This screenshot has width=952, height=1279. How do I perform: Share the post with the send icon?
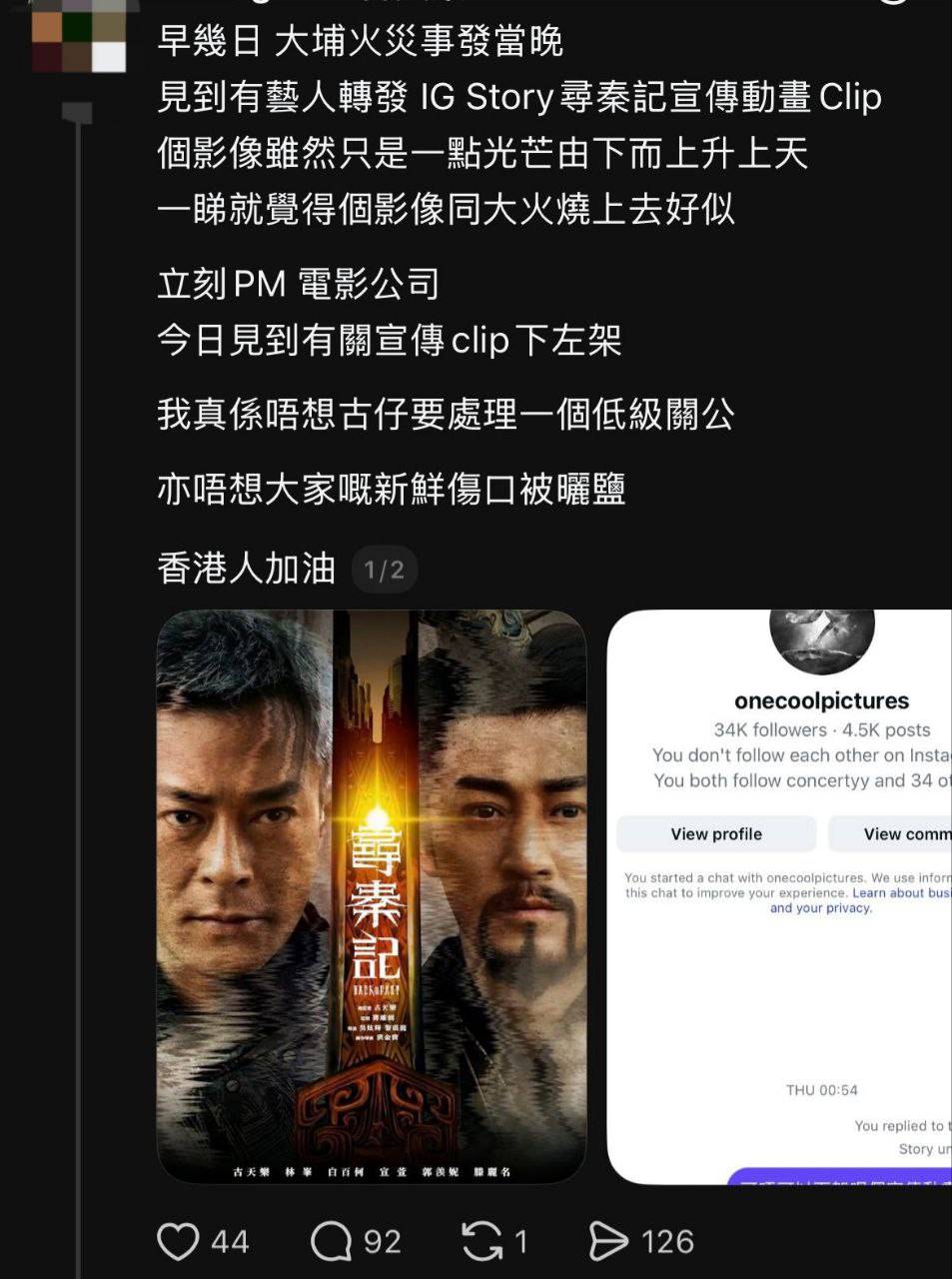pos(608,1242)
